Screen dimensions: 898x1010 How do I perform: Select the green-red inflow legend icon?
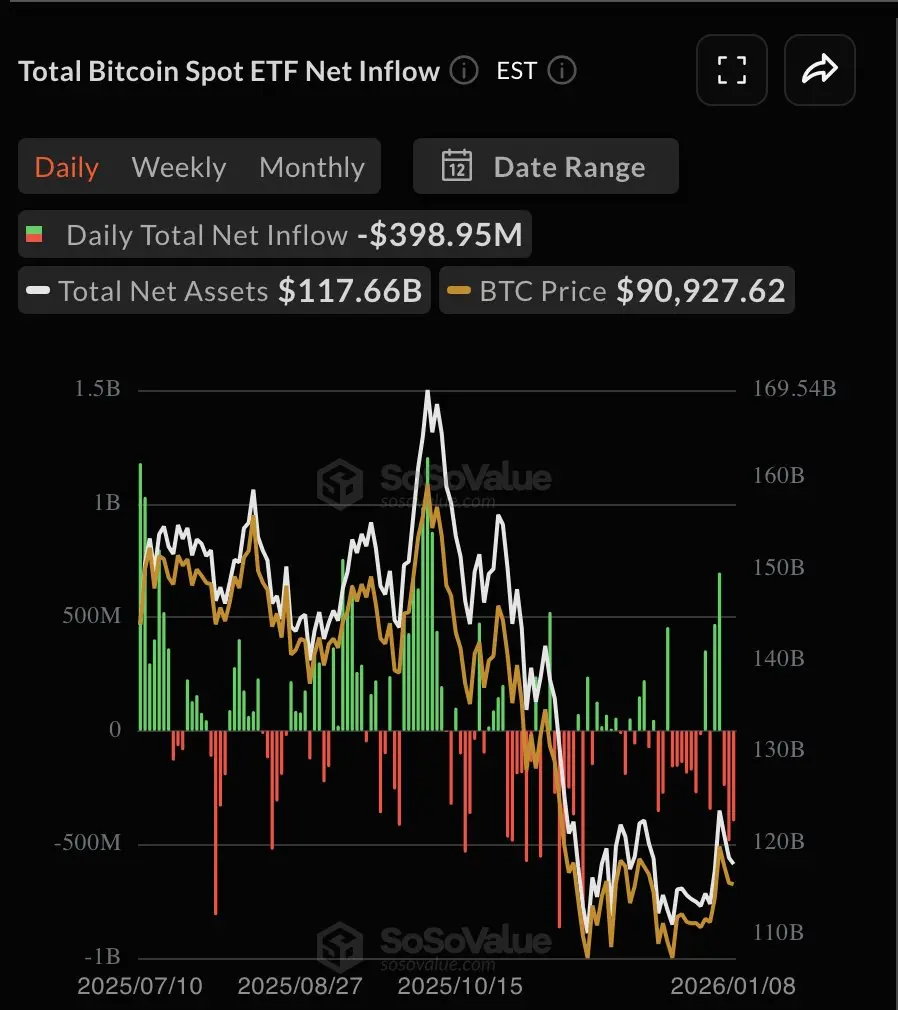click(x=38, y=233)
